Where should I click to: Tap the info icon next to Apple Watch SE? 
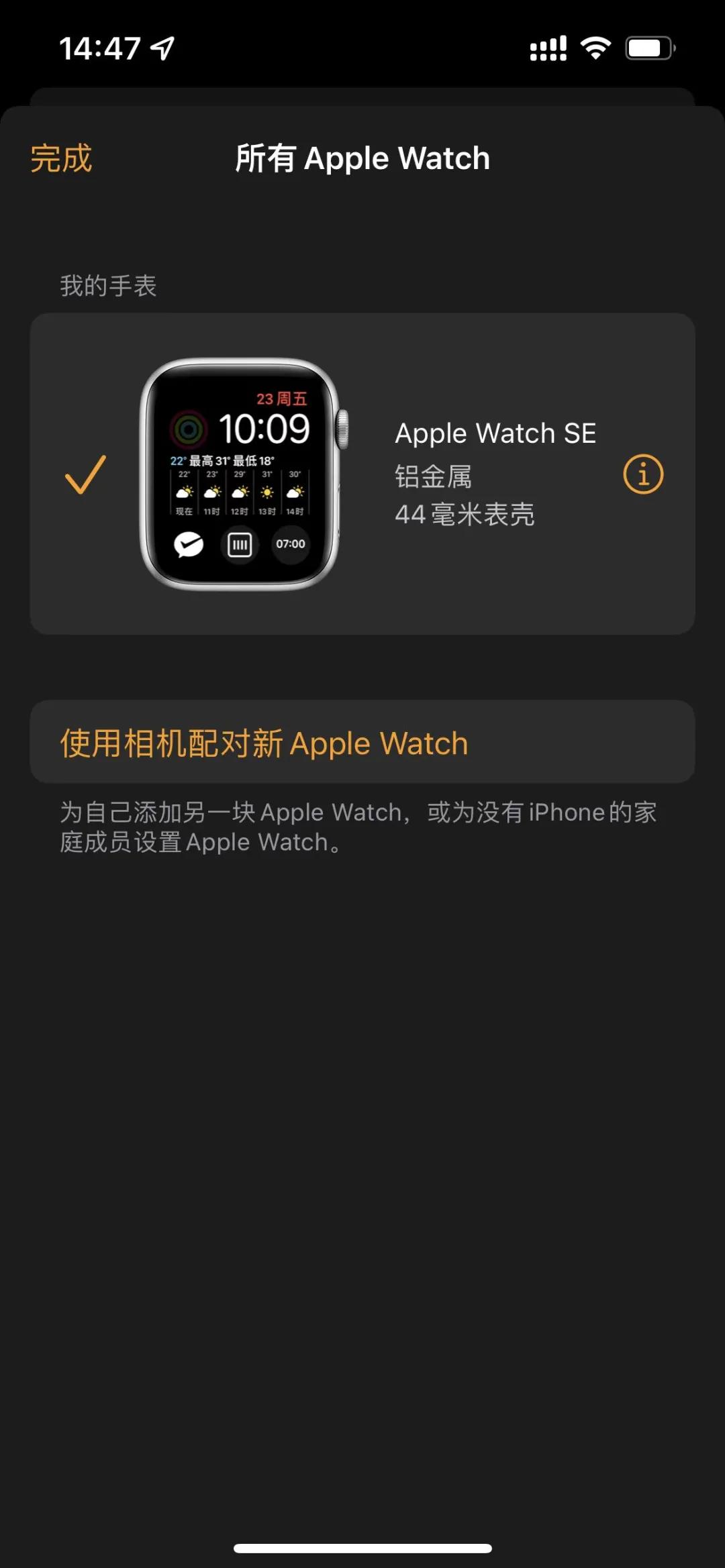(x=643, y=476)
